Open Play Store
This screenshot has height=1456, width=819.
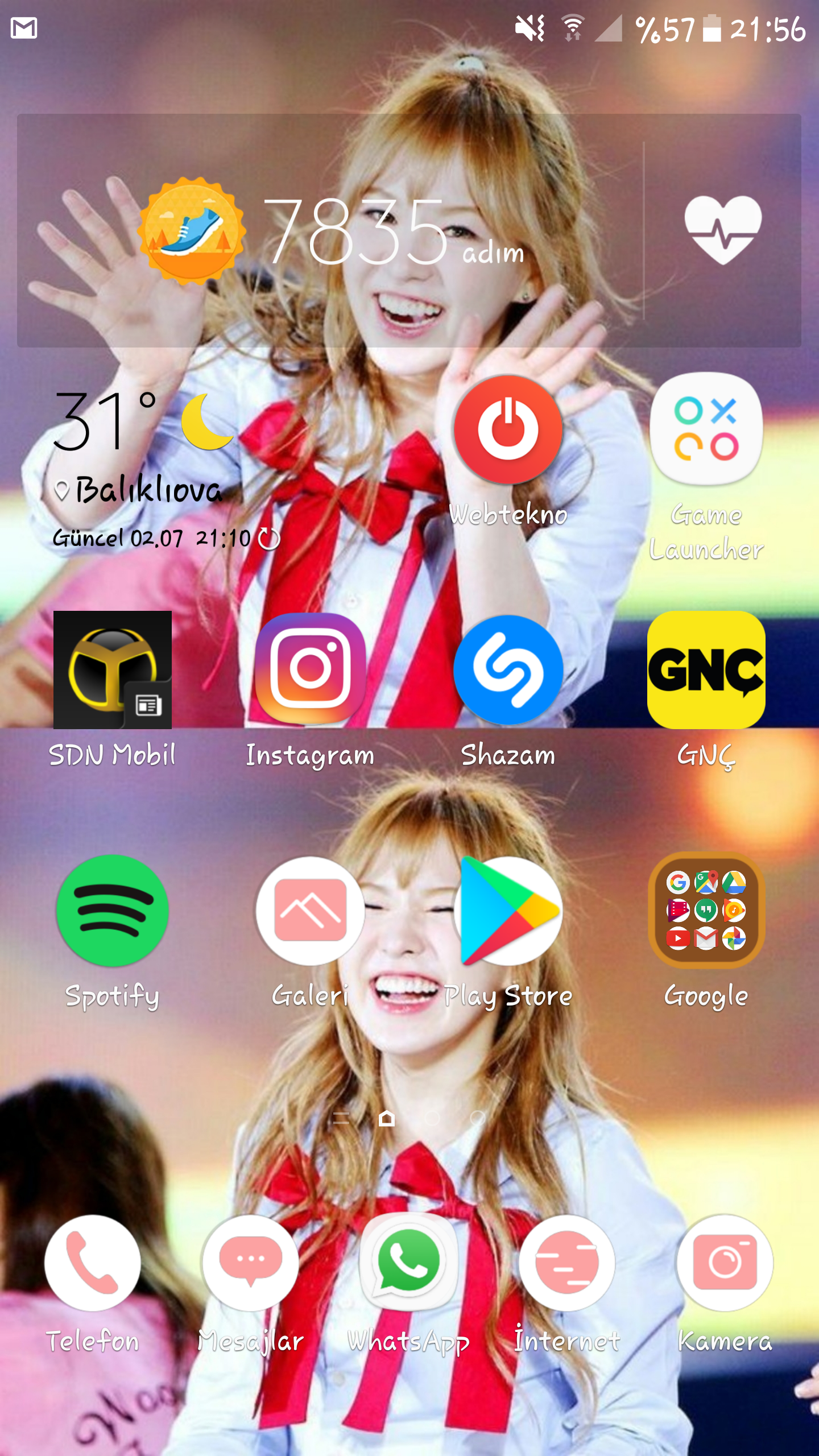[x=508, y=910]
